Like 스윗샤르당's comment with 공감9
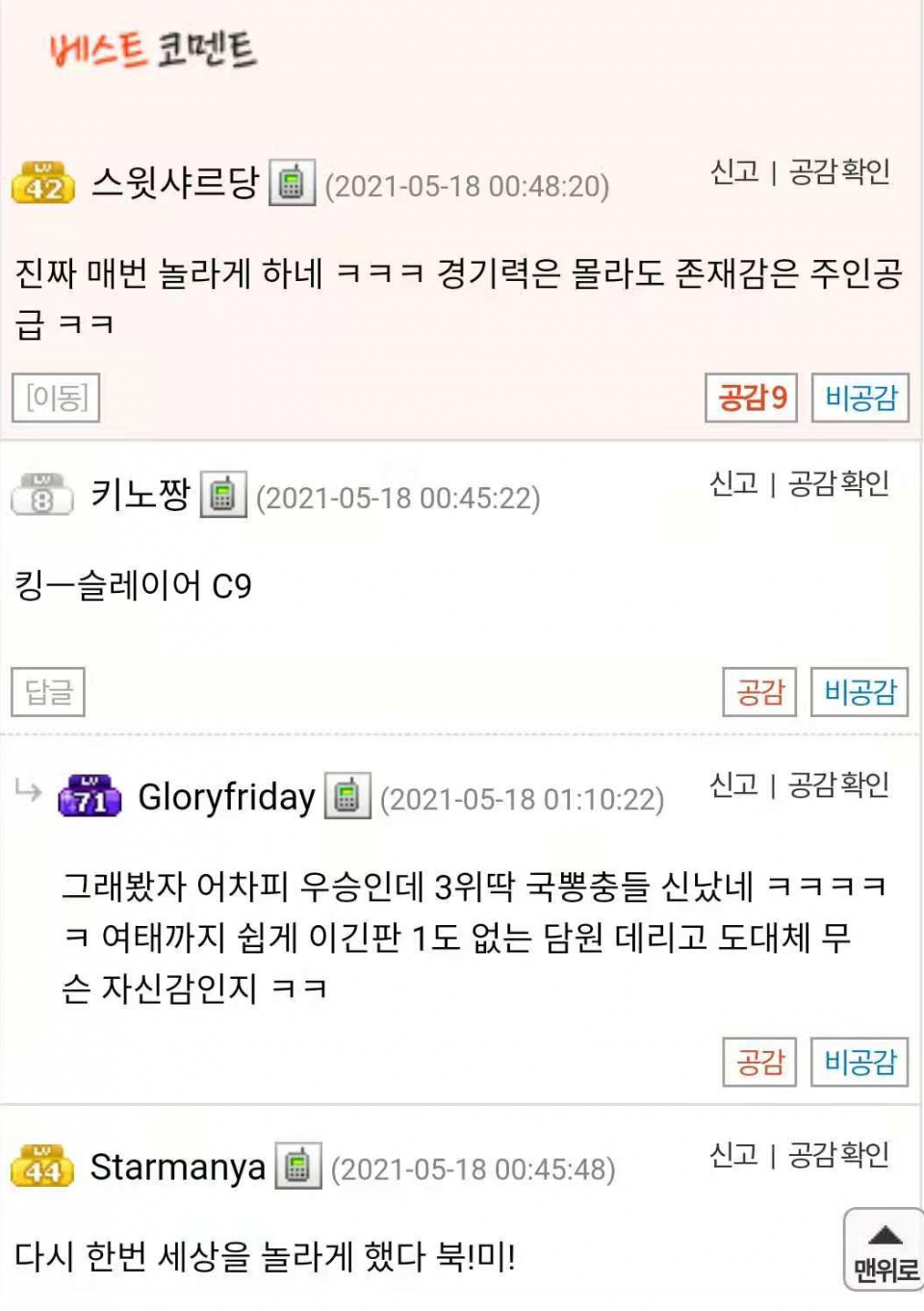This screenshot has width=924, height=1311. click(752, 398)
